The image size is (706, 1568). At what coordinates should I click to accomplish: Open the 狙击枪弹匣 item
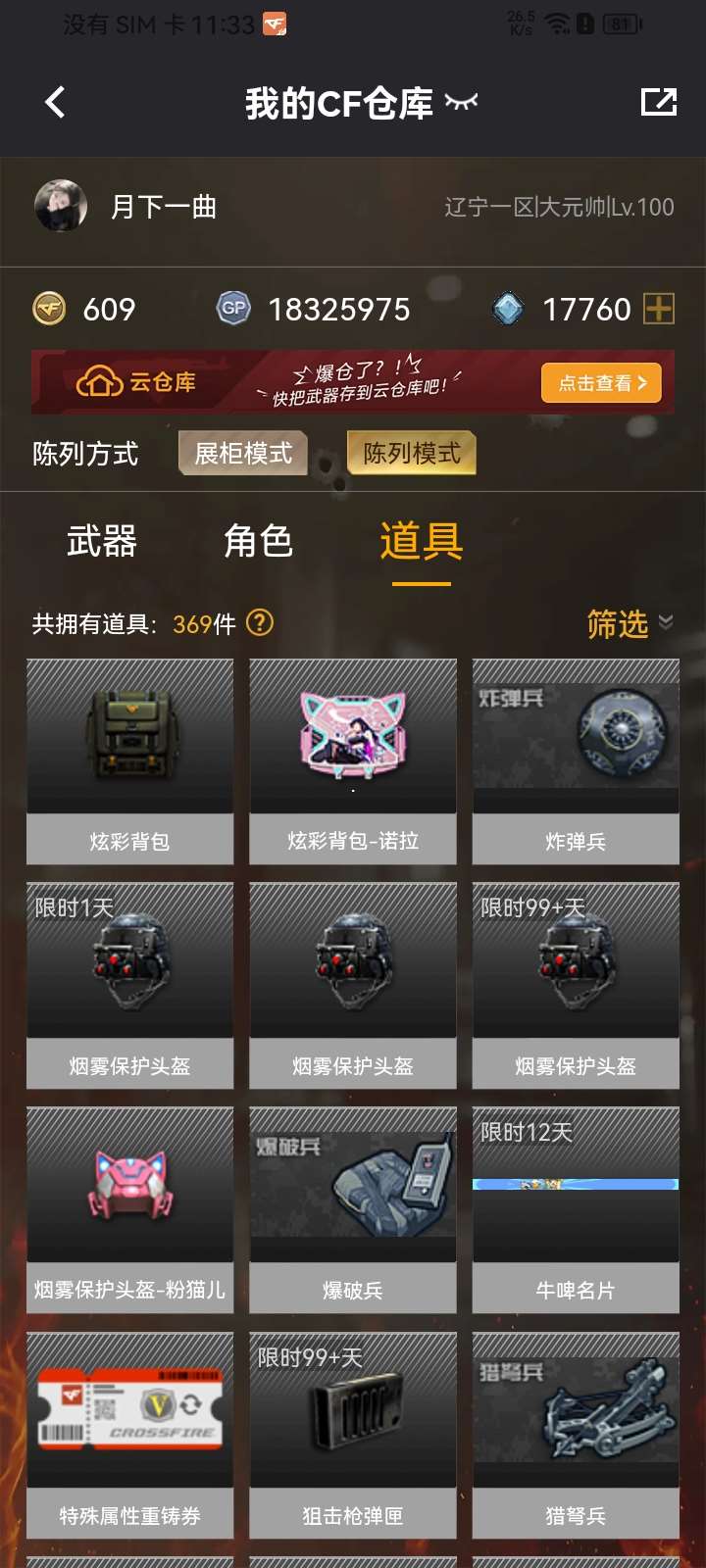(x=353, y=1435)
